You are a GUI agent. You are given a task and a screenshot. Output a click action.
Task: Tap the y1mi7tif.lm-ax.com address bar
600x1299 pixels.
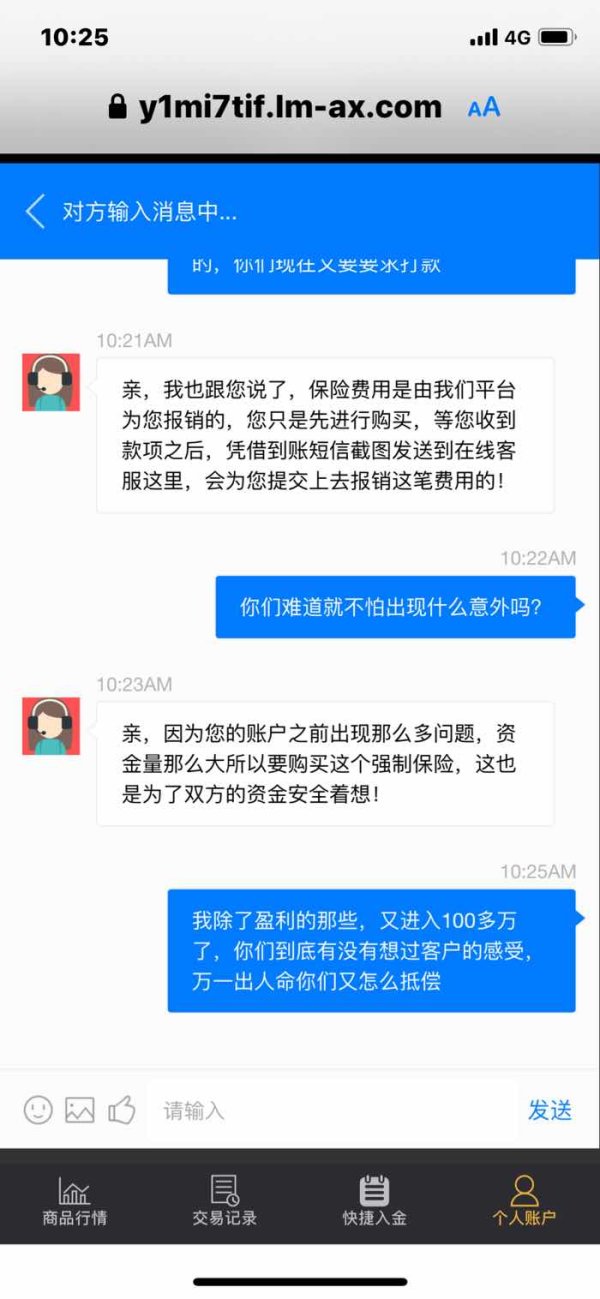click(275, 107)
